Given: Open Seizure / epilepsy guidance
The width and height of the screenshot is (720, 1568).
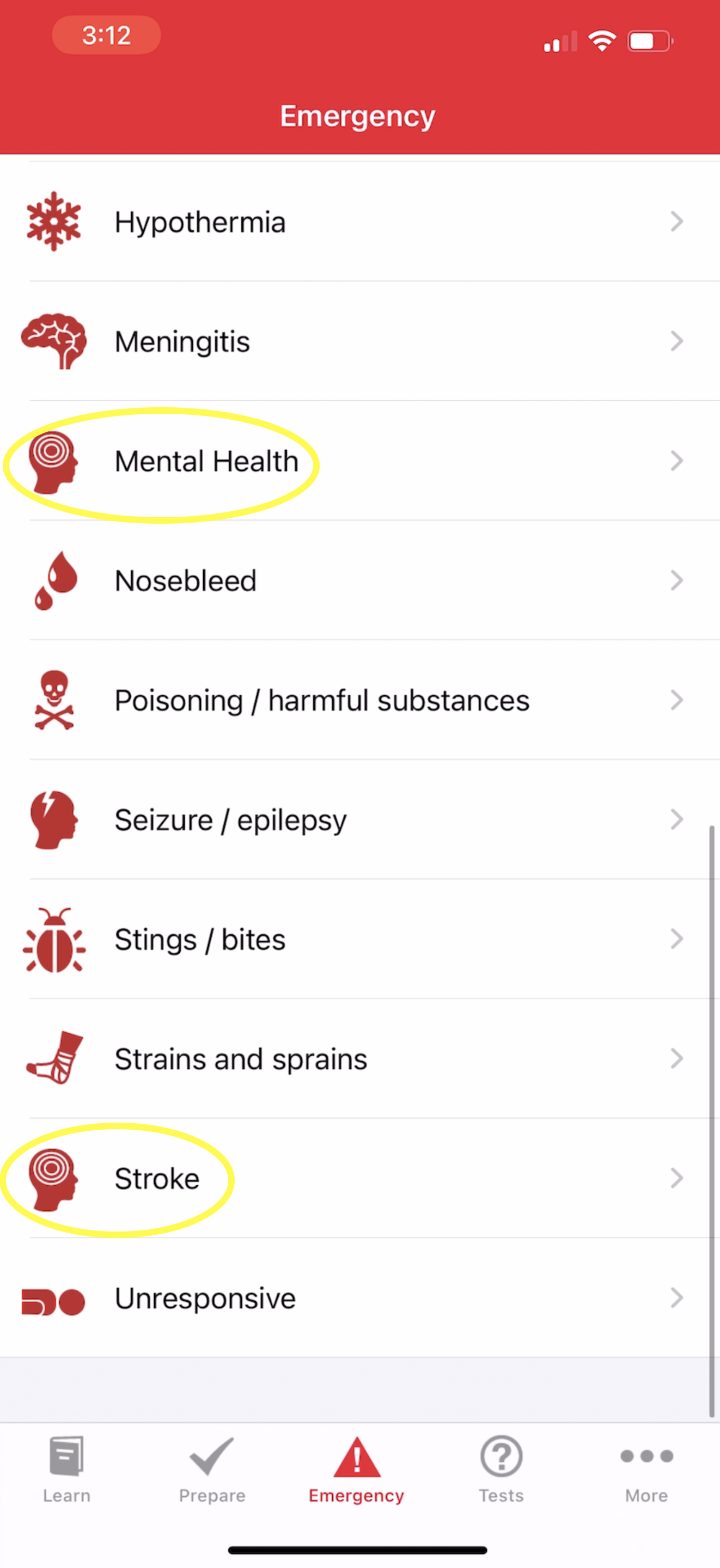Looking at the screenshot, I should click(x=359, y=819).
